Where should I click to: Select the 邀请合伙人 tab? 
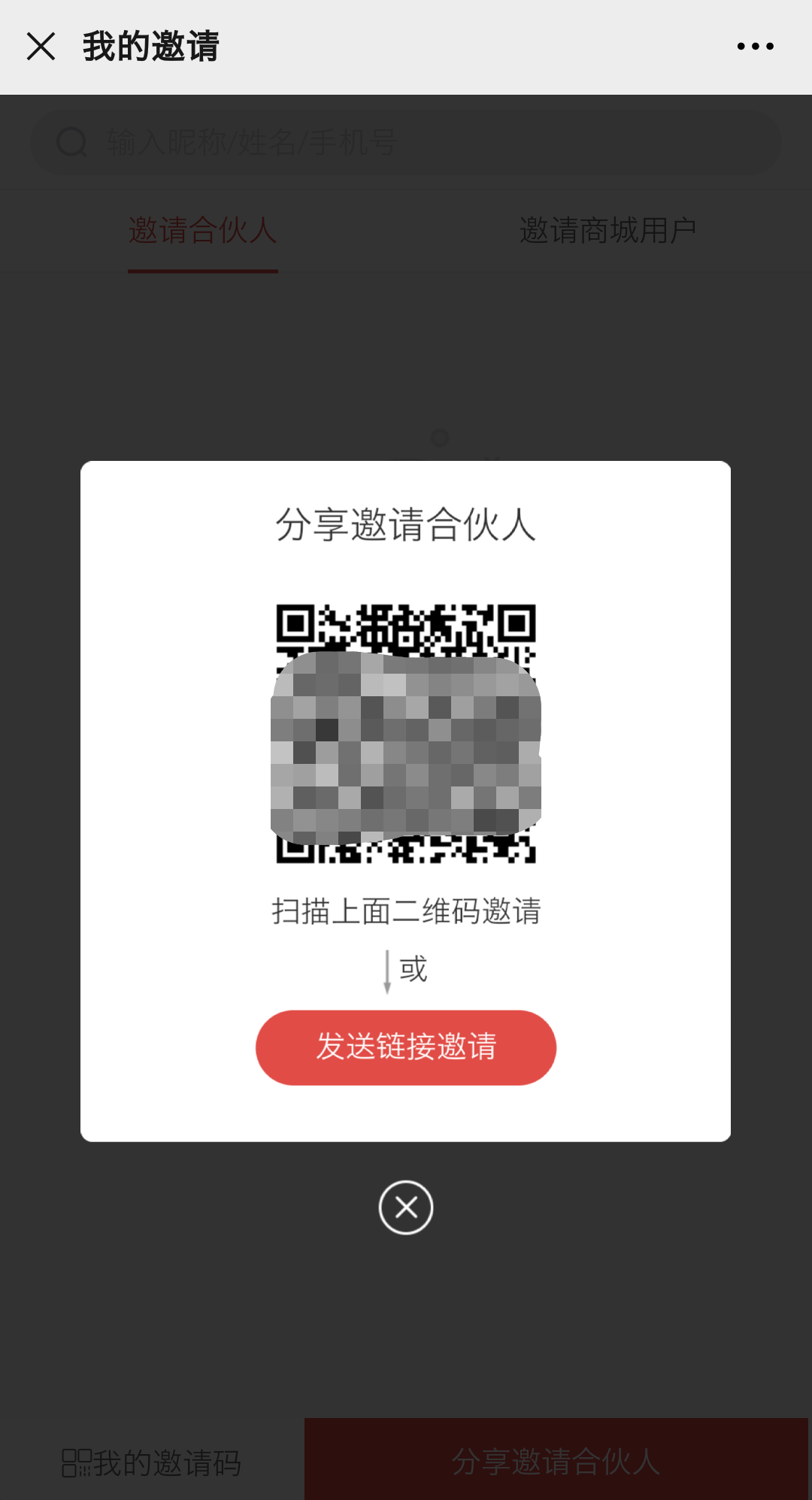point(202,231)
